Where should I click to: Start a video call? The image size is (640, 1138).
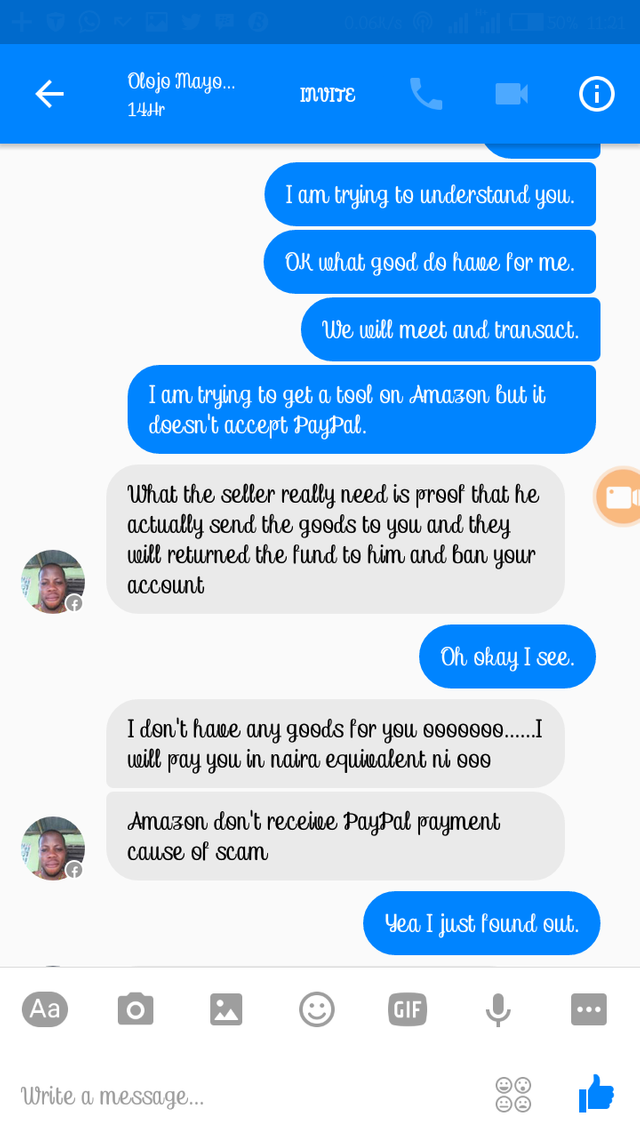pyautogui.click(x=511, y=94)
